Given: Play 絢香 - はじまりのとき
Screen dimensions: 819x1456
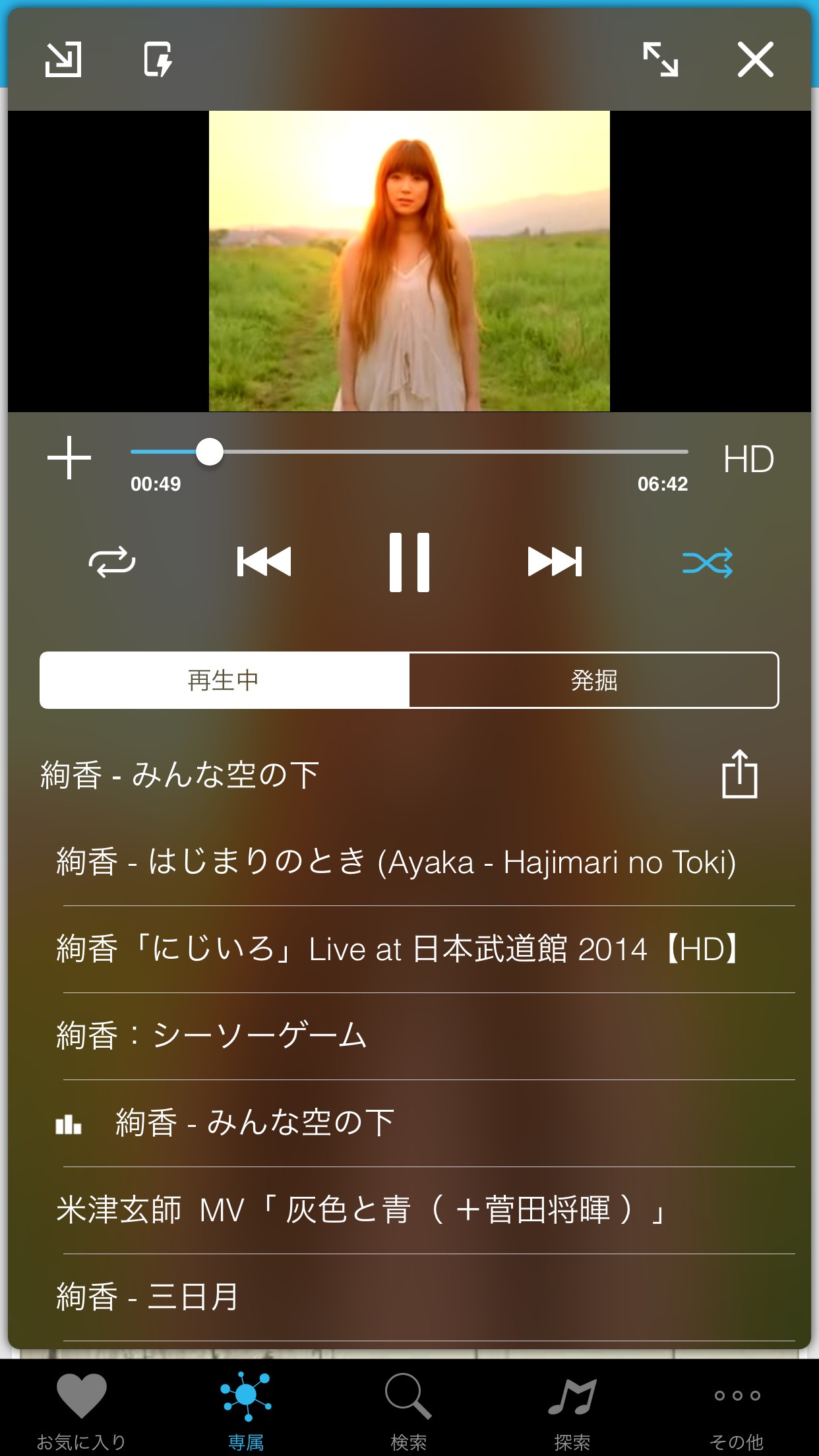Looking at the screenshot, I should coord(396,862).
